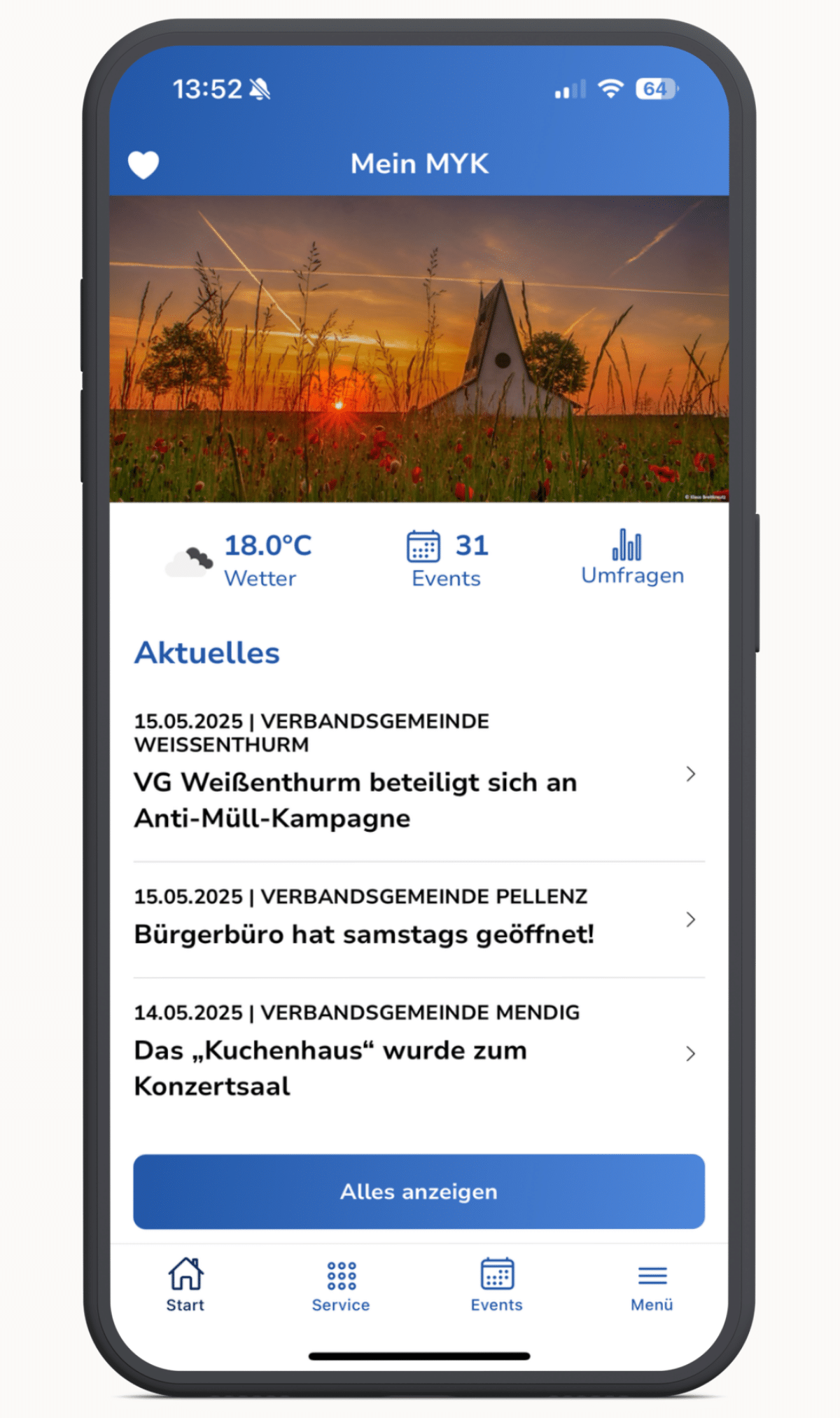Tap the heart favorites icon
The width and height of the screenshot is (840, 1418).
pos(143,165)
